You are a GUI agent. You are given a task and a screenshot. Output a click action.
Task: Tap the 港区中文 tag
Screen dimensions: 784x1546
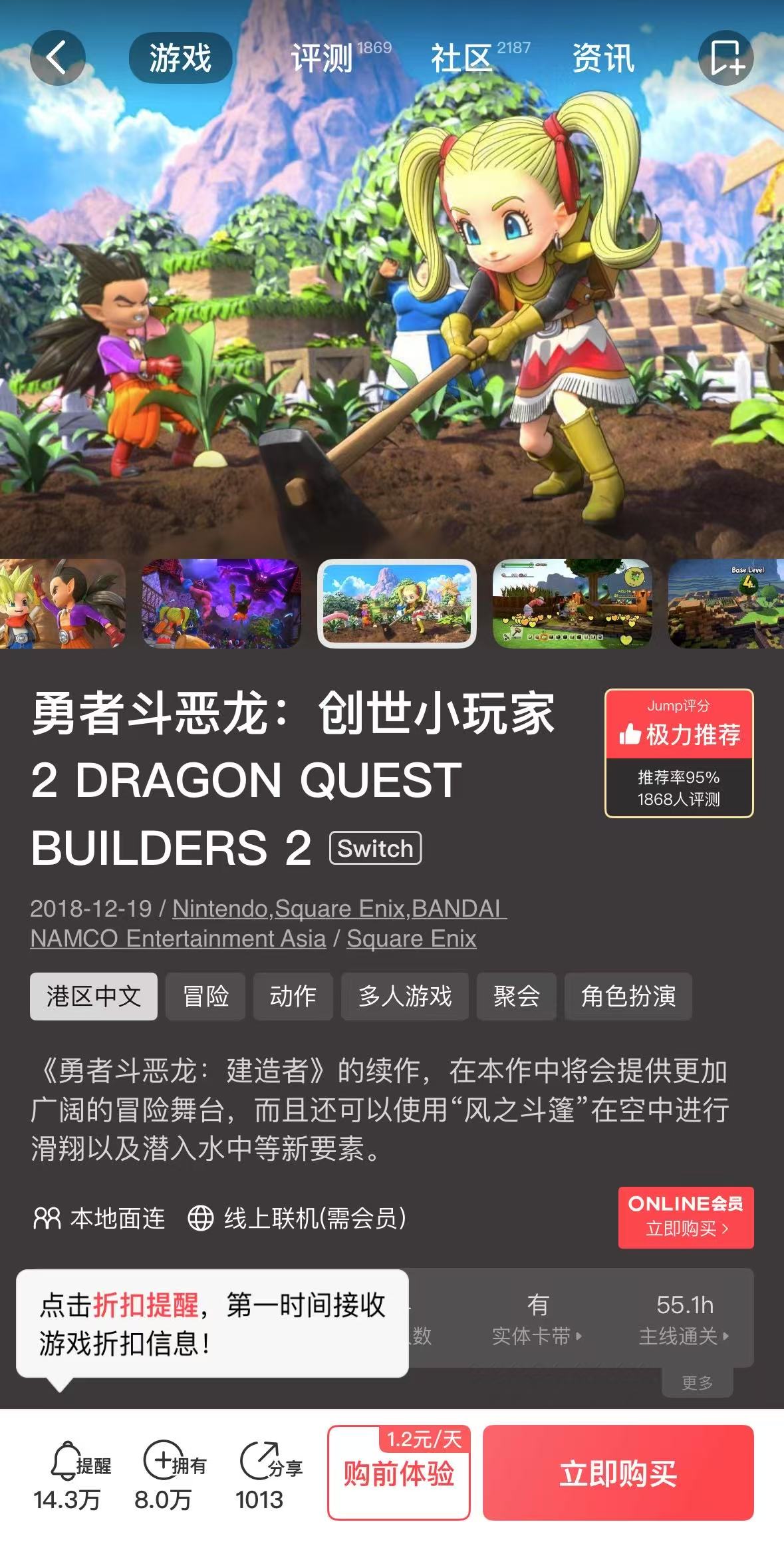(x=94, y=996)
